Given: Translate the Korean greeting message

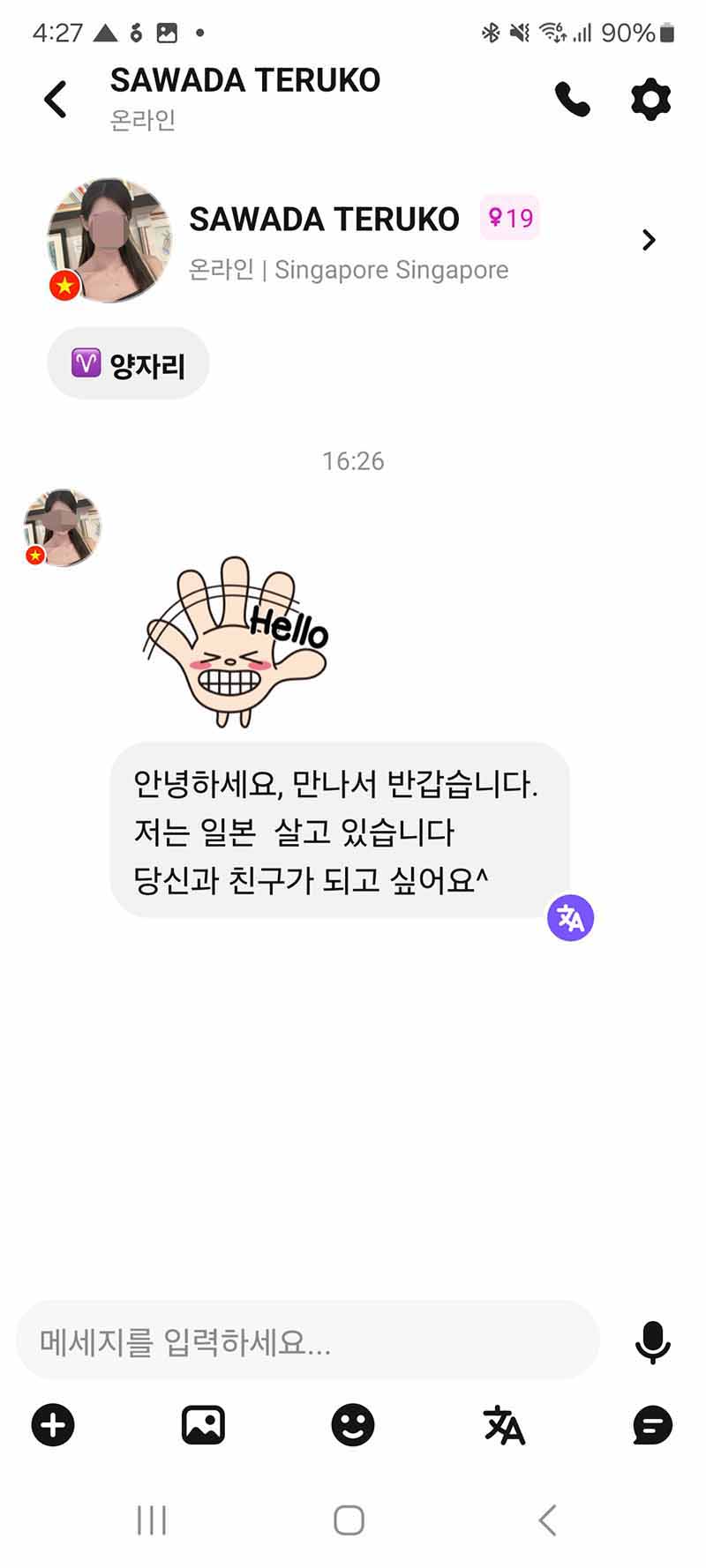Looking at the screenshot, I should [570, 918].
